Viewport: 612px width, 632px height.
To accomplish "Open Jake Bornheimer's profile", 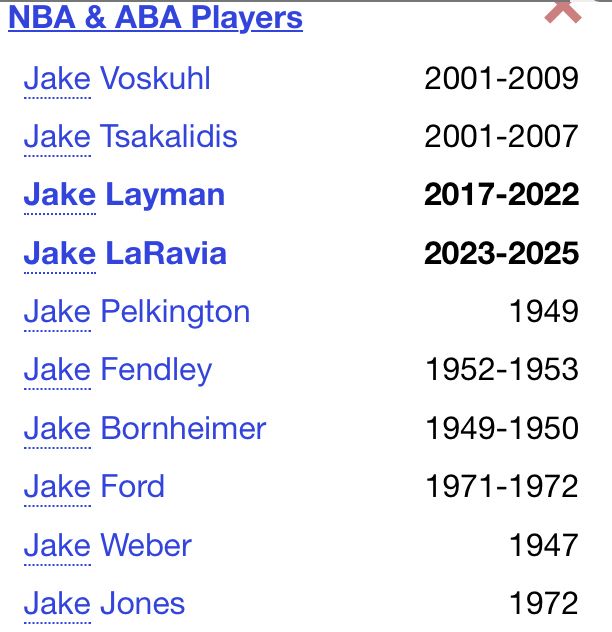I will tap(145, 428).
